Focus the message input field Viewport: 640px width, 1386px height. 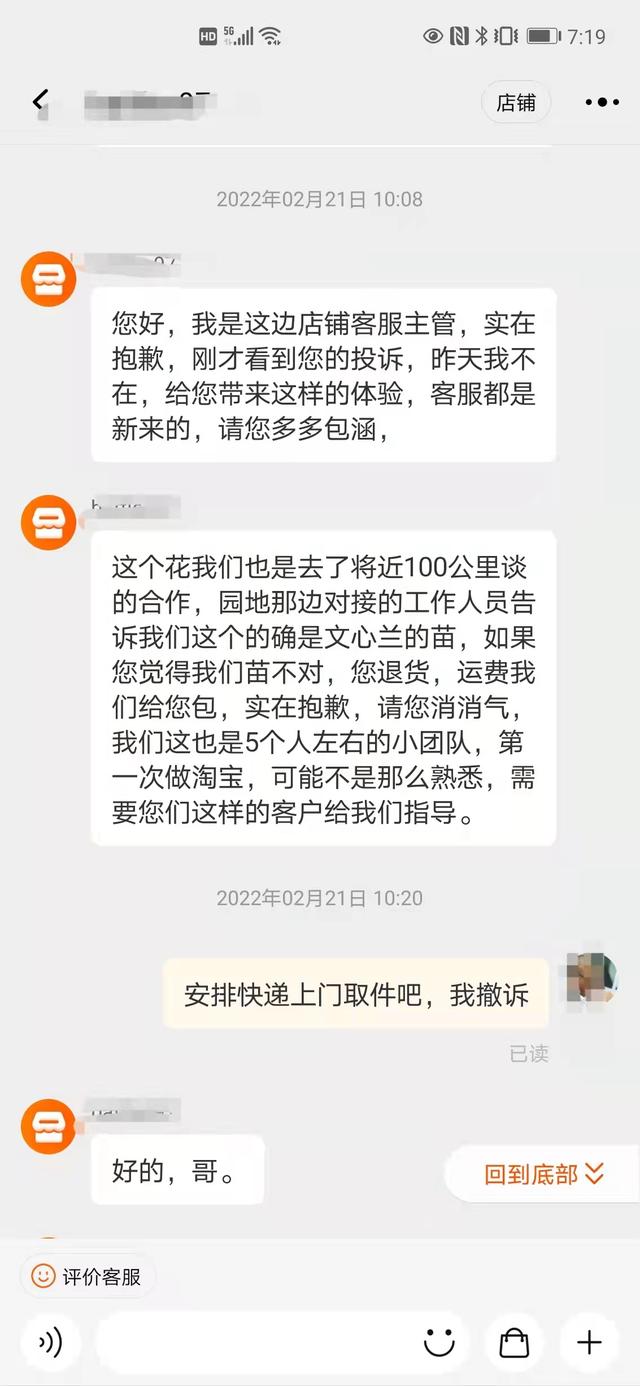coord(260,1342)
